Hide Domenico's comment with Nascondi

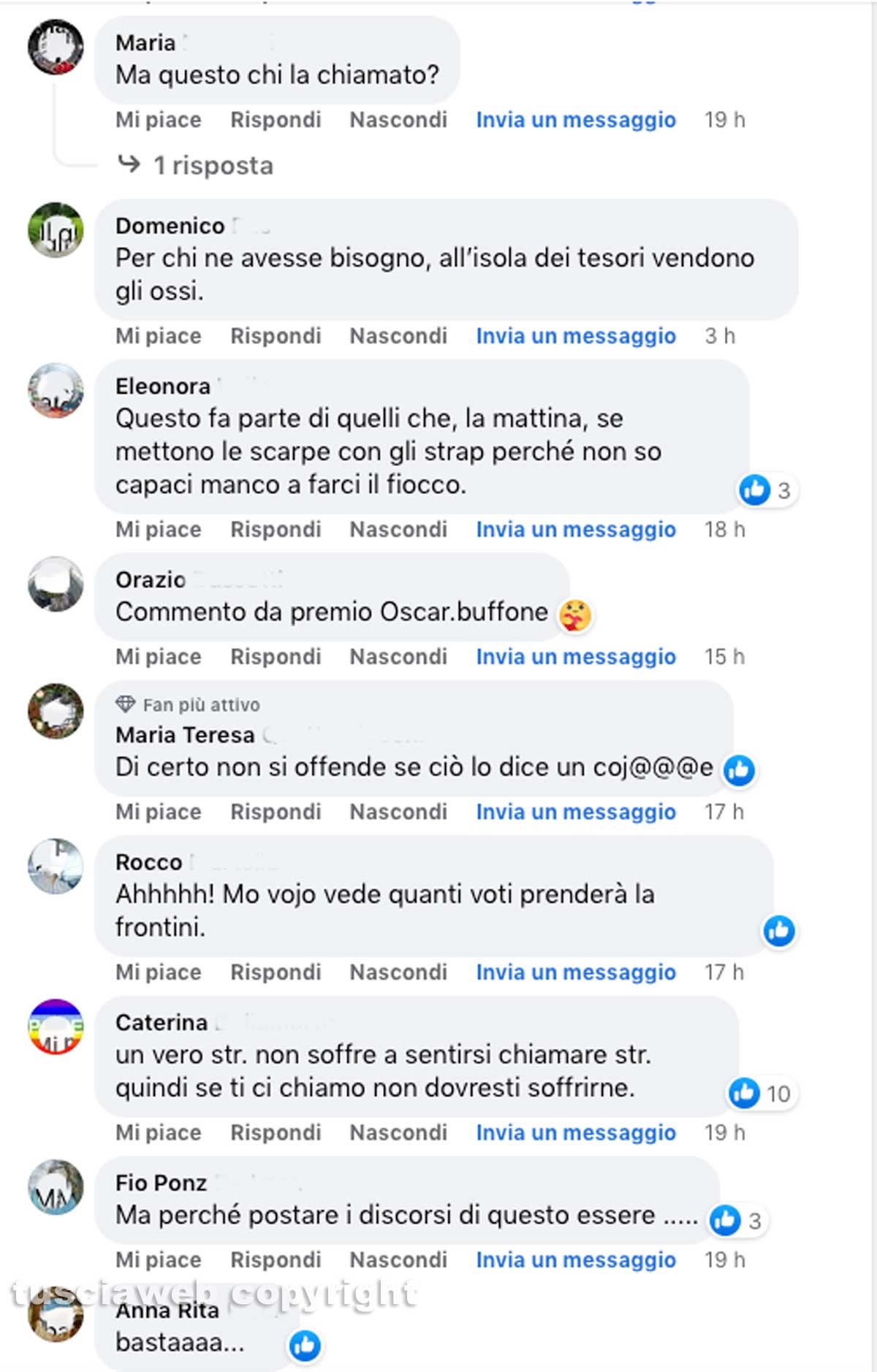(398, 336)
